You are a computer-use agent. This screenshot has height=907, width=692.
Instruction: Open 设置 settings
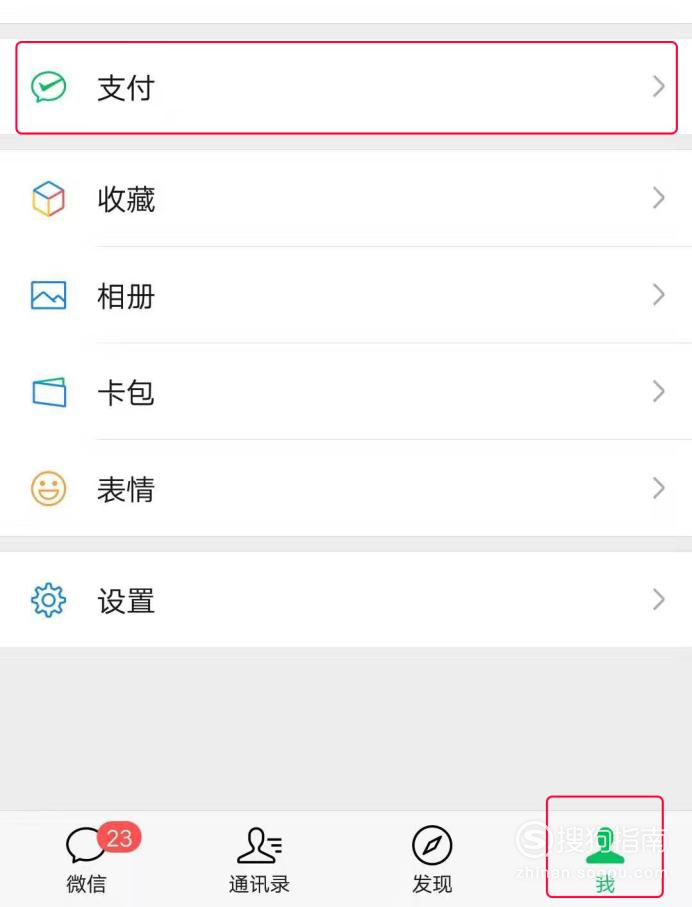click(x=346, y=600)
